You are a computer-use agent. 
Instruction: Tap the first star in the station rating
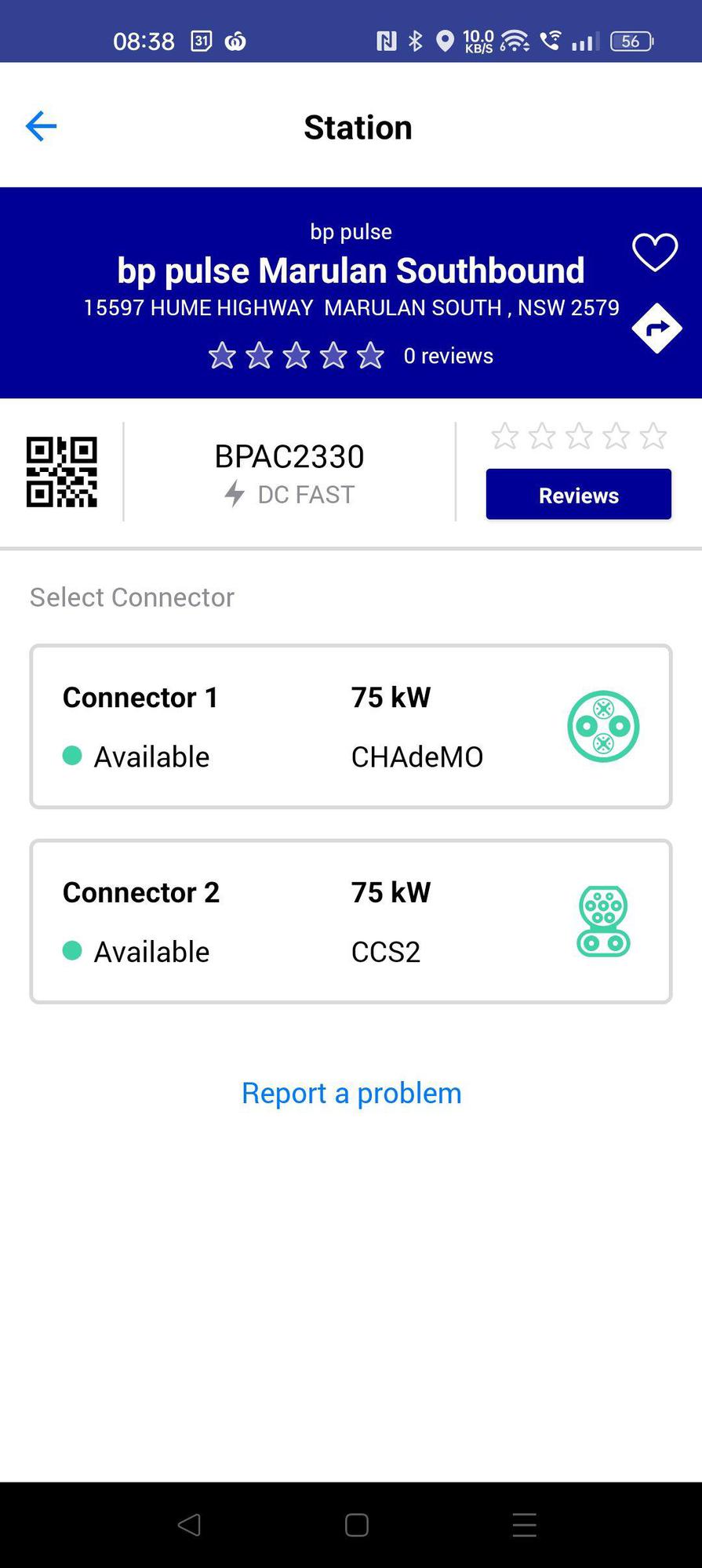tap(221, 355)
